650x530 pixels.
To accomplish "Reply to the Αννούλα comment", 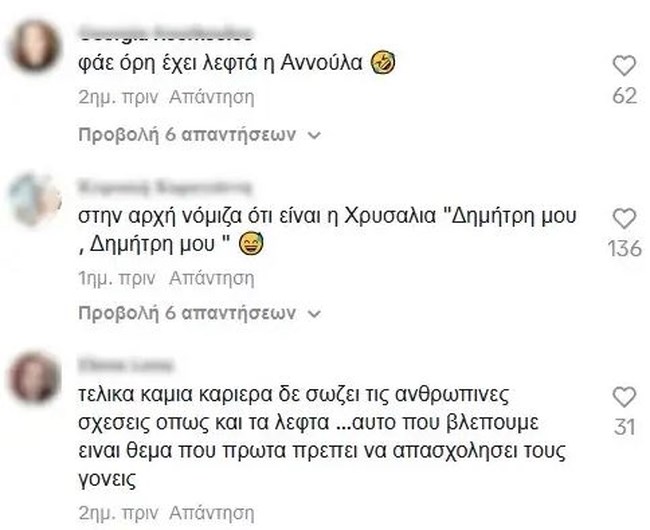I will (x=212, y=98).
